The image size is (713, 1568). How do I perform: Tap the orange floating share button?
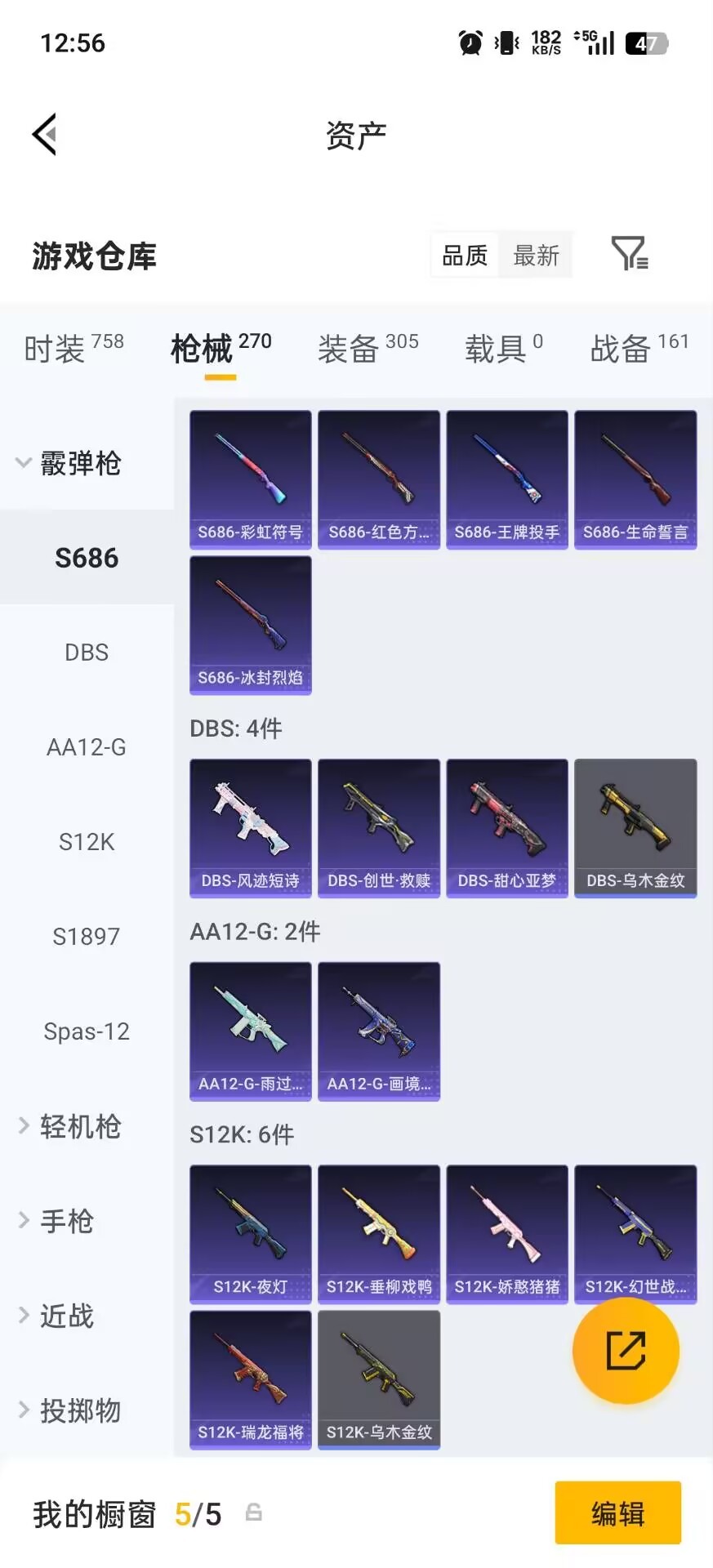point(626,1351)
